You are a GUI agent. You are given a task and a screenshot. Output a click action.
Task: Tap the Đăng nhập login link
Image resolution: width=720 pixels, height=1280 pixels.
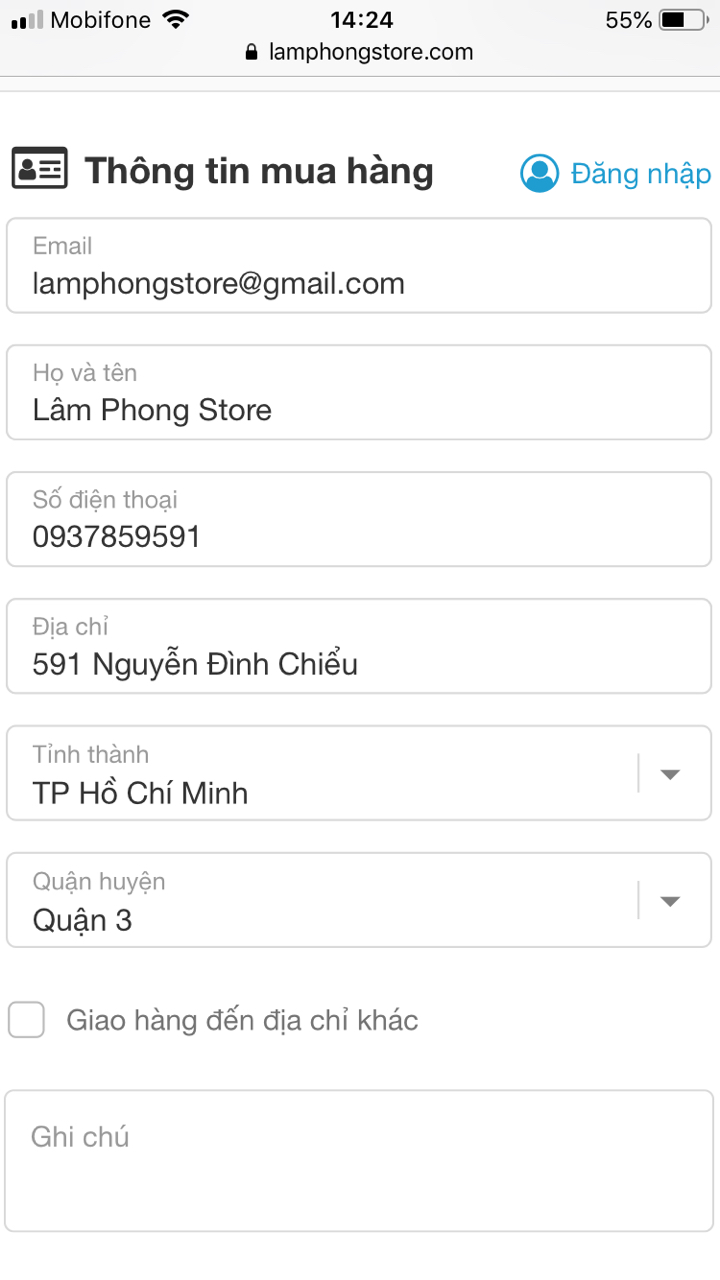[616, 174]
